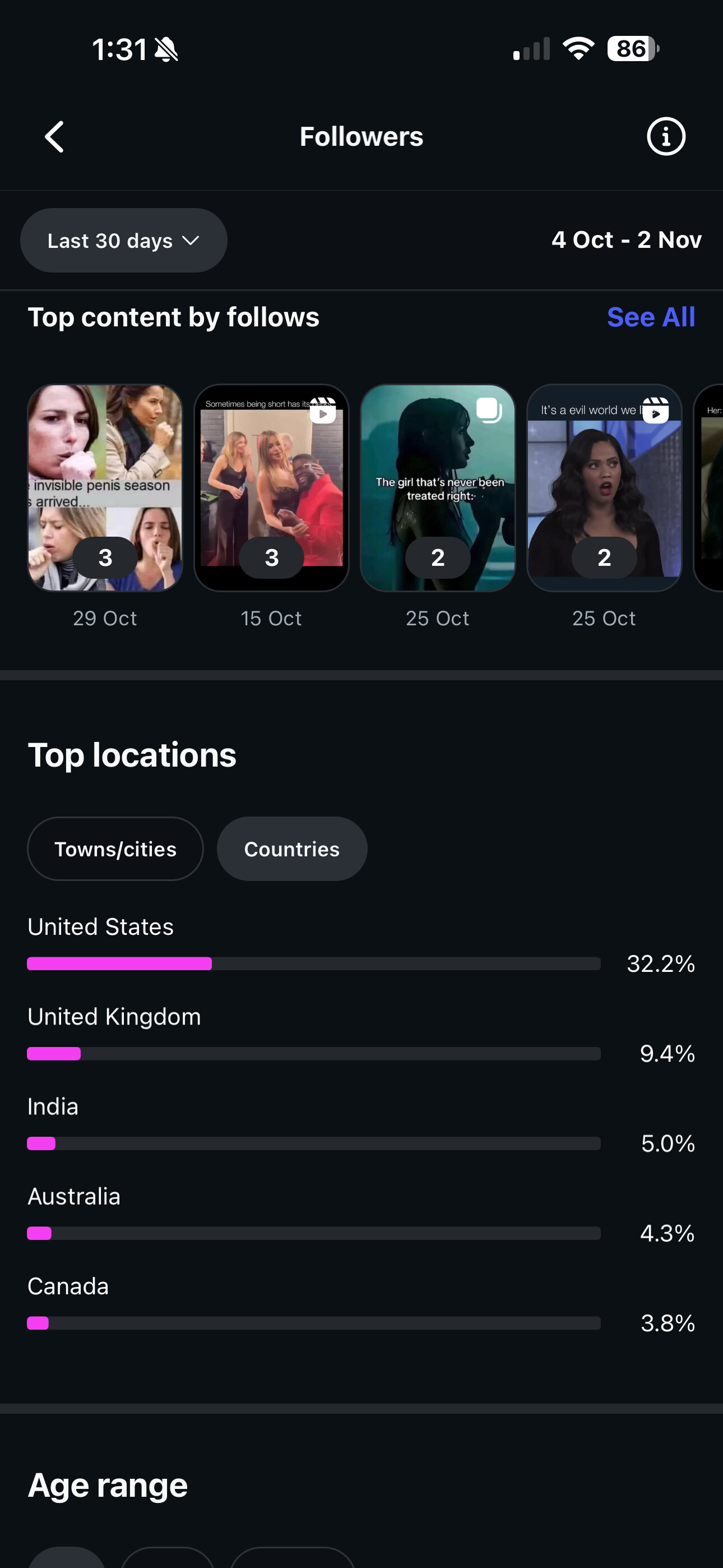Open See All top content
This screenshot has width=723, height=1568.
[x=651, y=317]
